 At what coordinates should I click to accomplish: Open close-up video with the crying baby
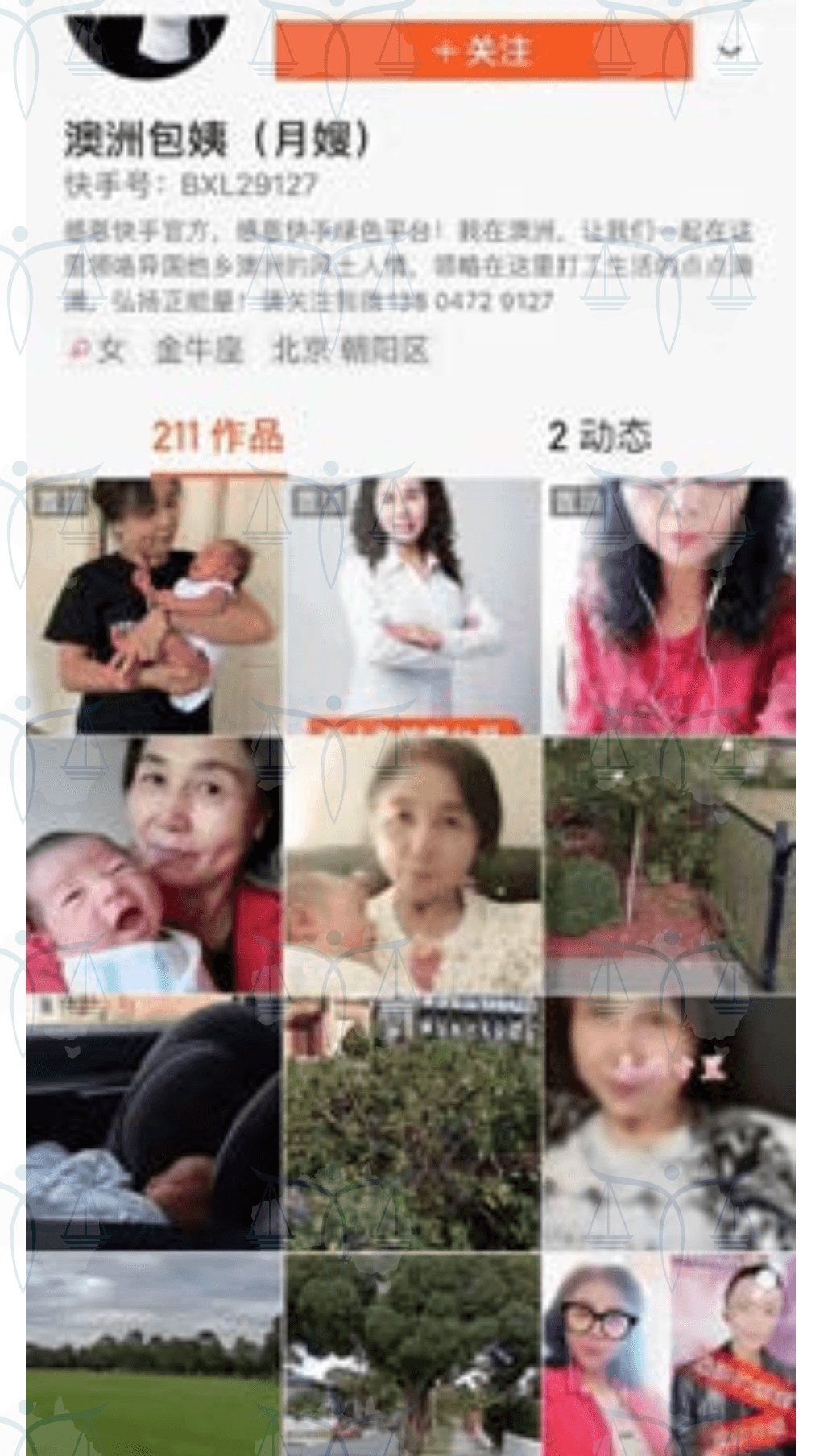[154, 865]
